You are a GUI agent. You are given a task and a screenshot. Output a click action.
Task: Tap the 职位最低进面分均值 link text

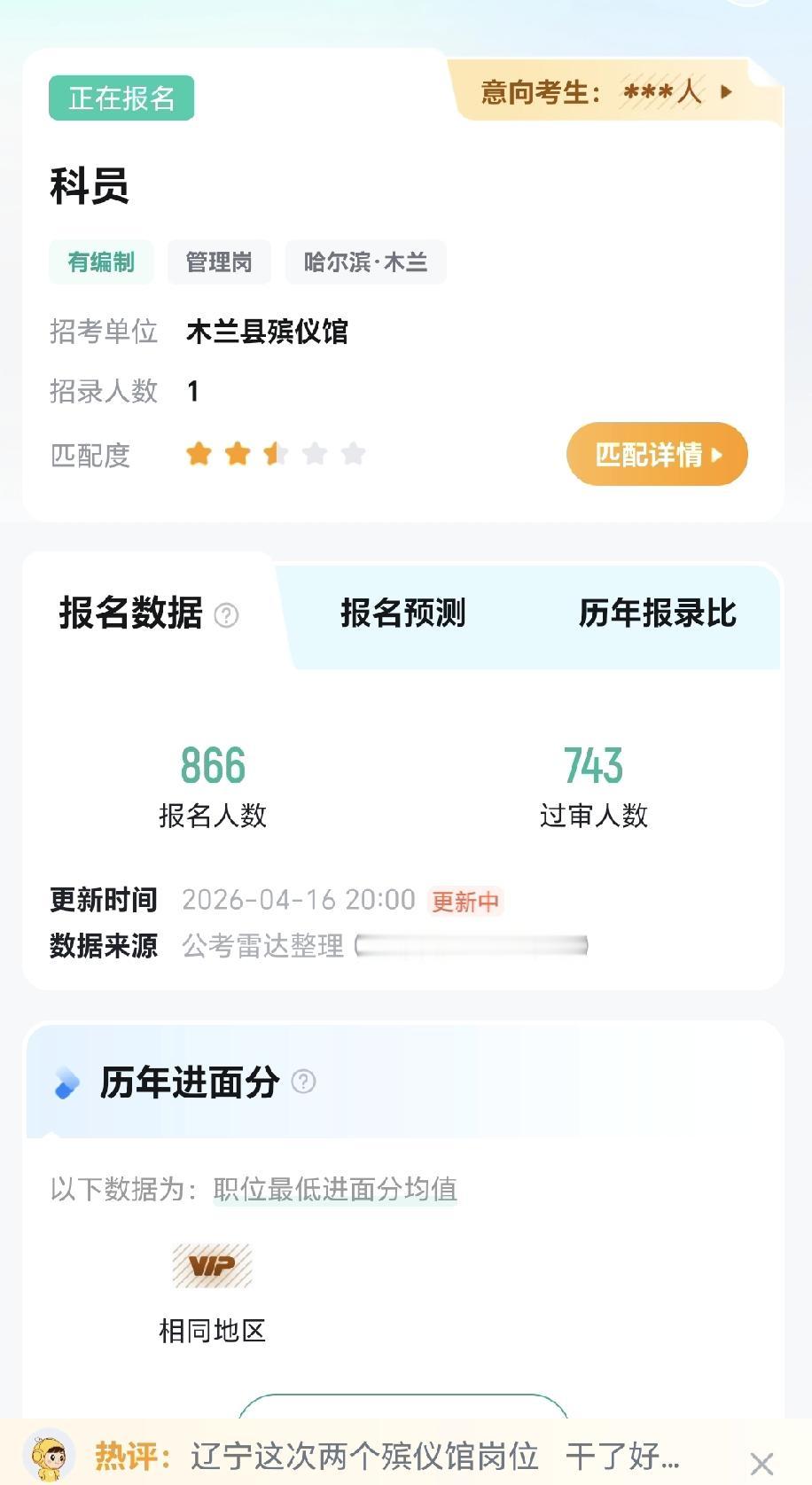(334, 1190)
